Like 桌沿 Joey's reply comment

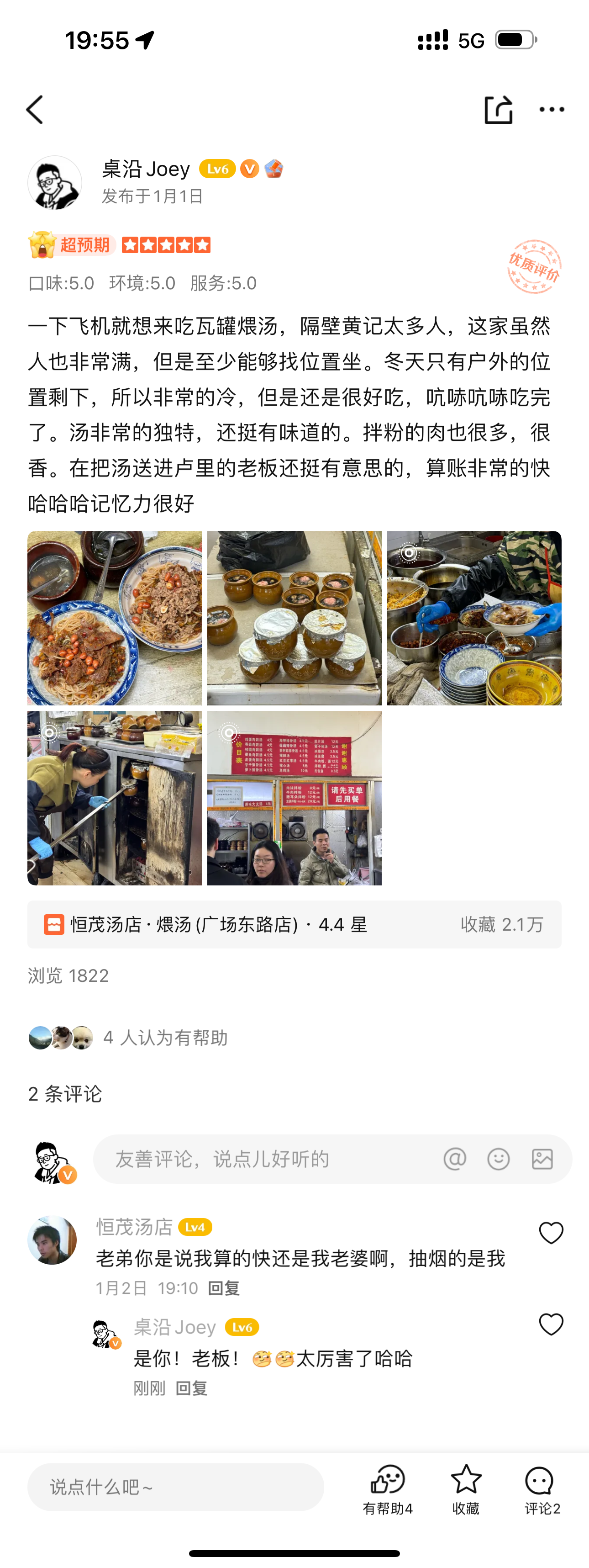pyautogui.click(x=551, y=1324)
